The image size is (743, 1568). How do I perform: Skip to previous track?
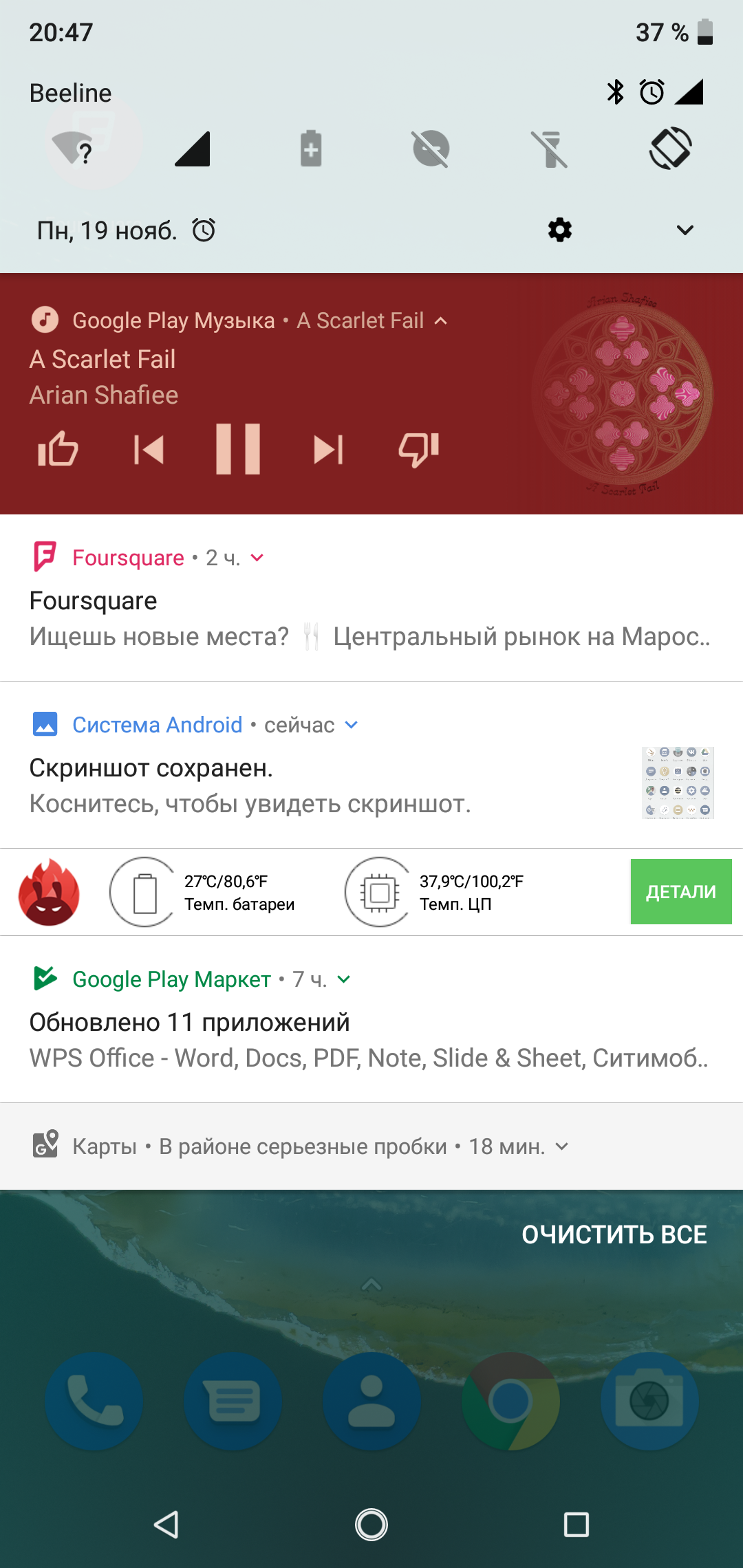click(149, 450)
